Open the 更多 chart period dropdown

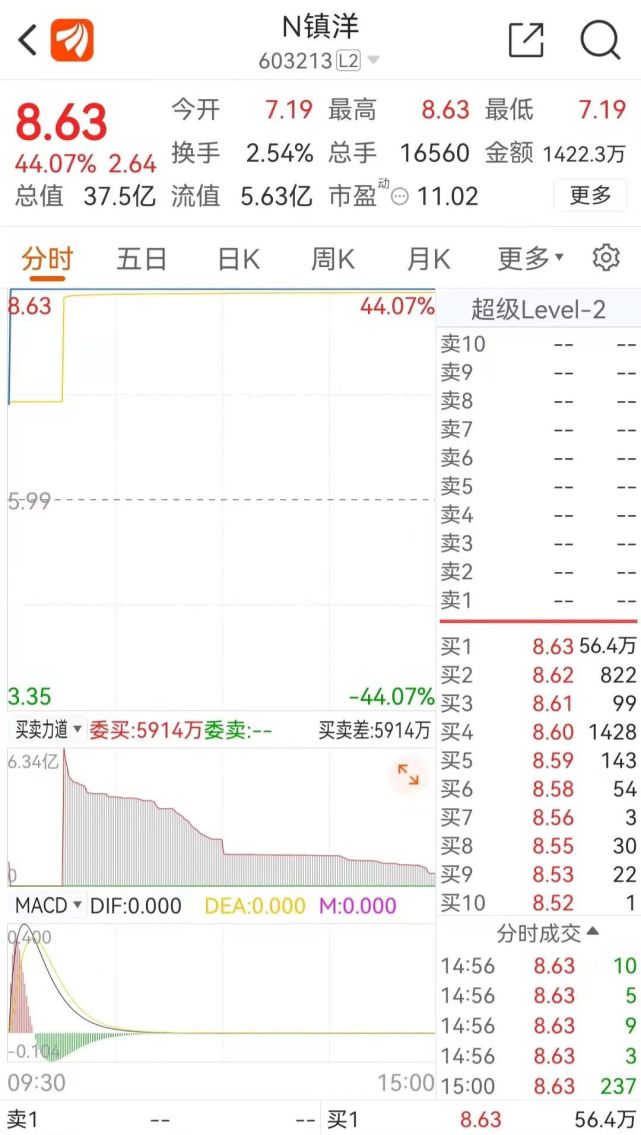(x=530, y=259)
